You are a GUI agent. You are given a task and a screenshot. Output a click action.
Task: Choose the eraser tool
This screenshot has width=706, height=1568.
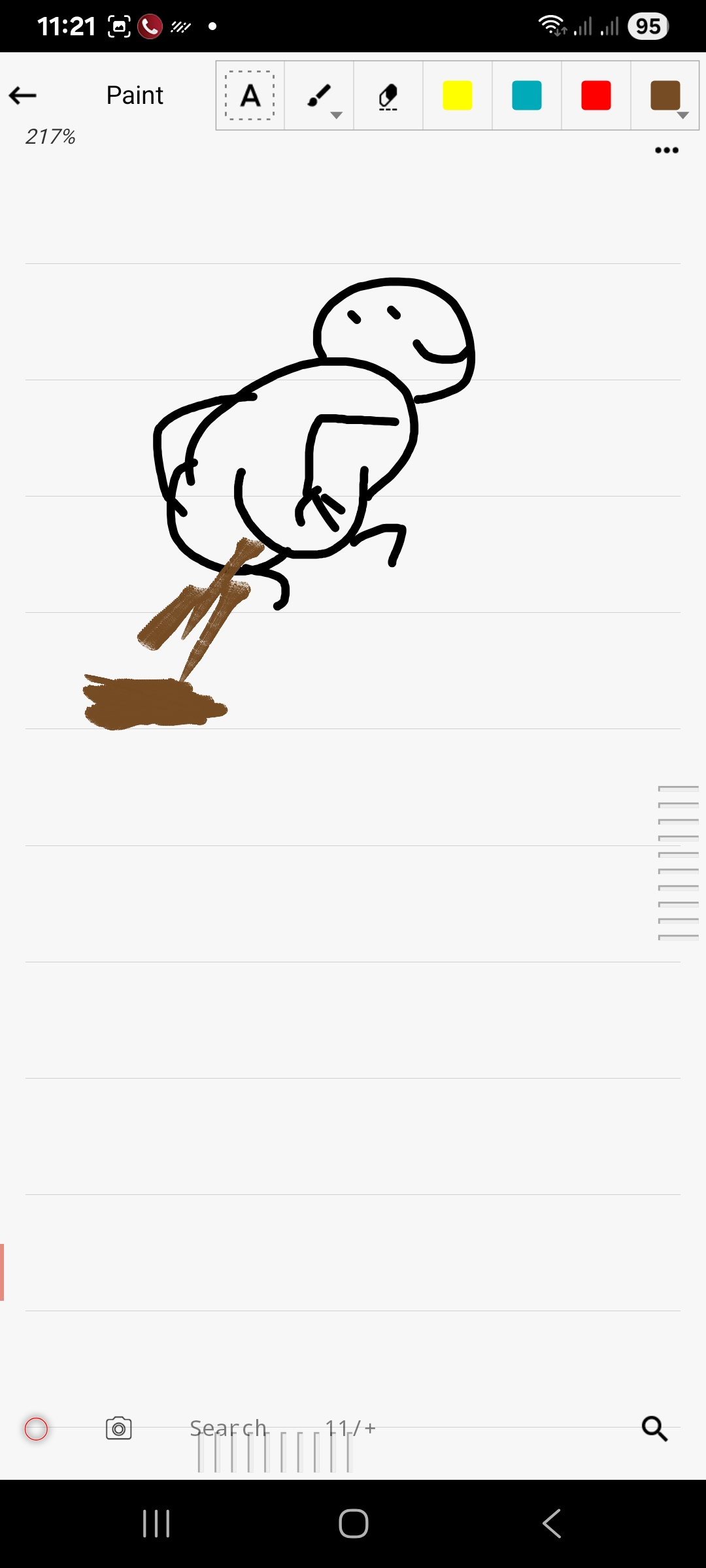[388, 95]
